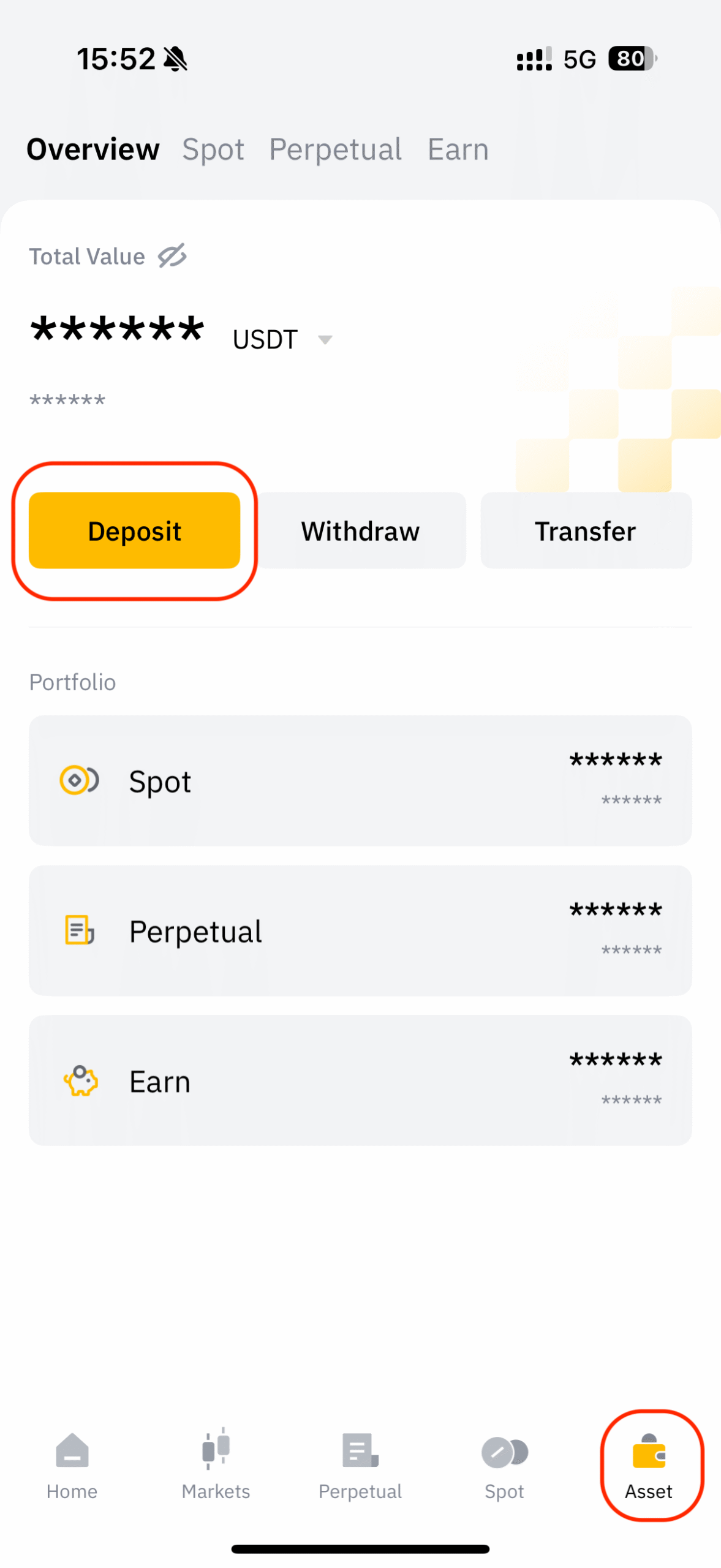Viewport: 721px width, 1568px height.
Task: Open the Spot portfolio card
Action: click(x=360, y=780)
